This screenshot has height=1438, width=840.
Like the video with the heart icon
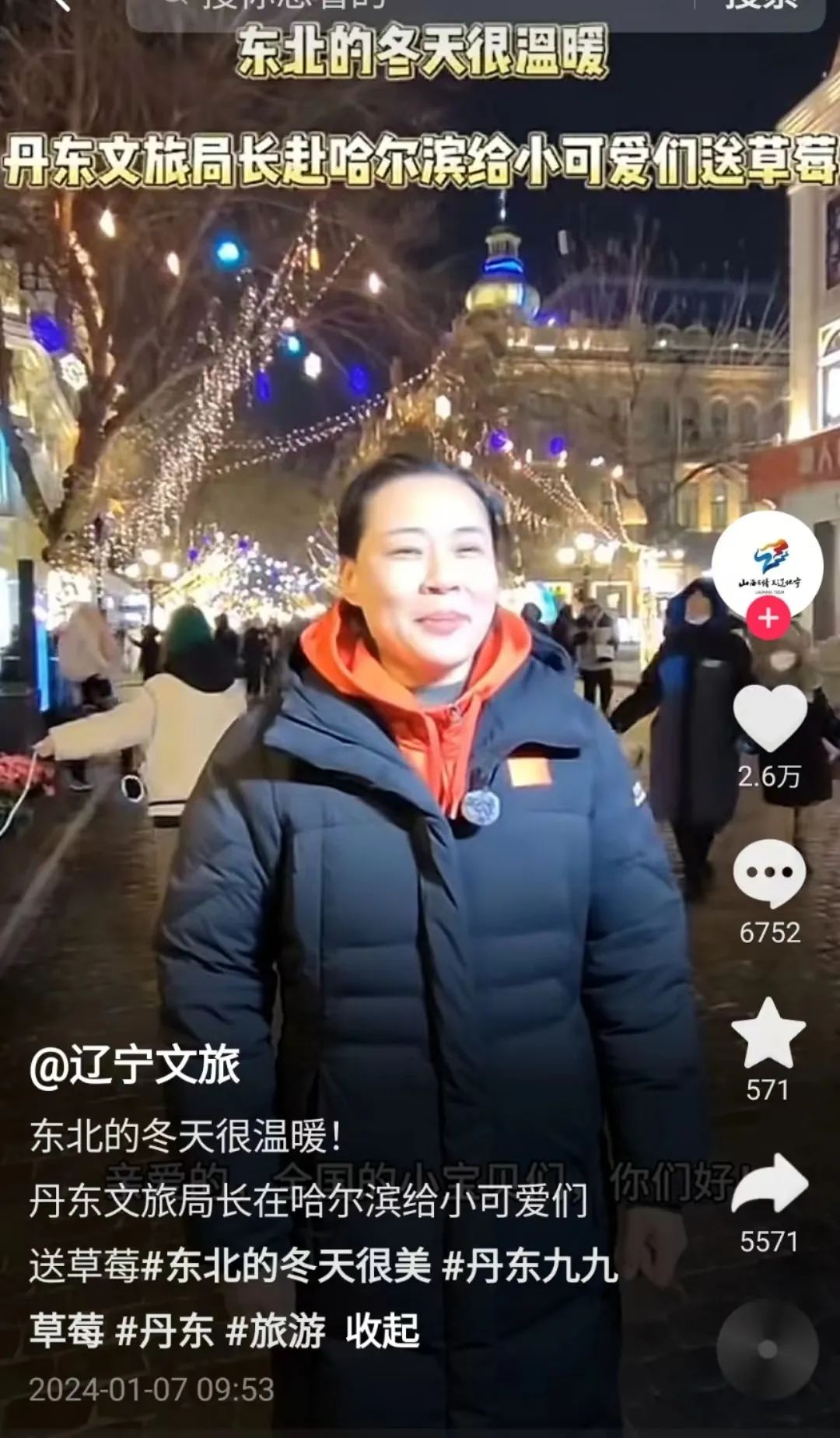pos(769,717)
